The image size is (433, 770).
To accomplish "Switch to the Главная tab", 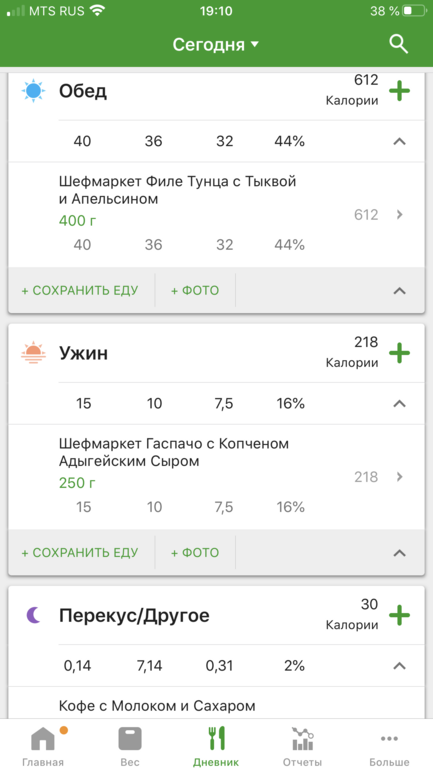I will (x=43, y=746).
